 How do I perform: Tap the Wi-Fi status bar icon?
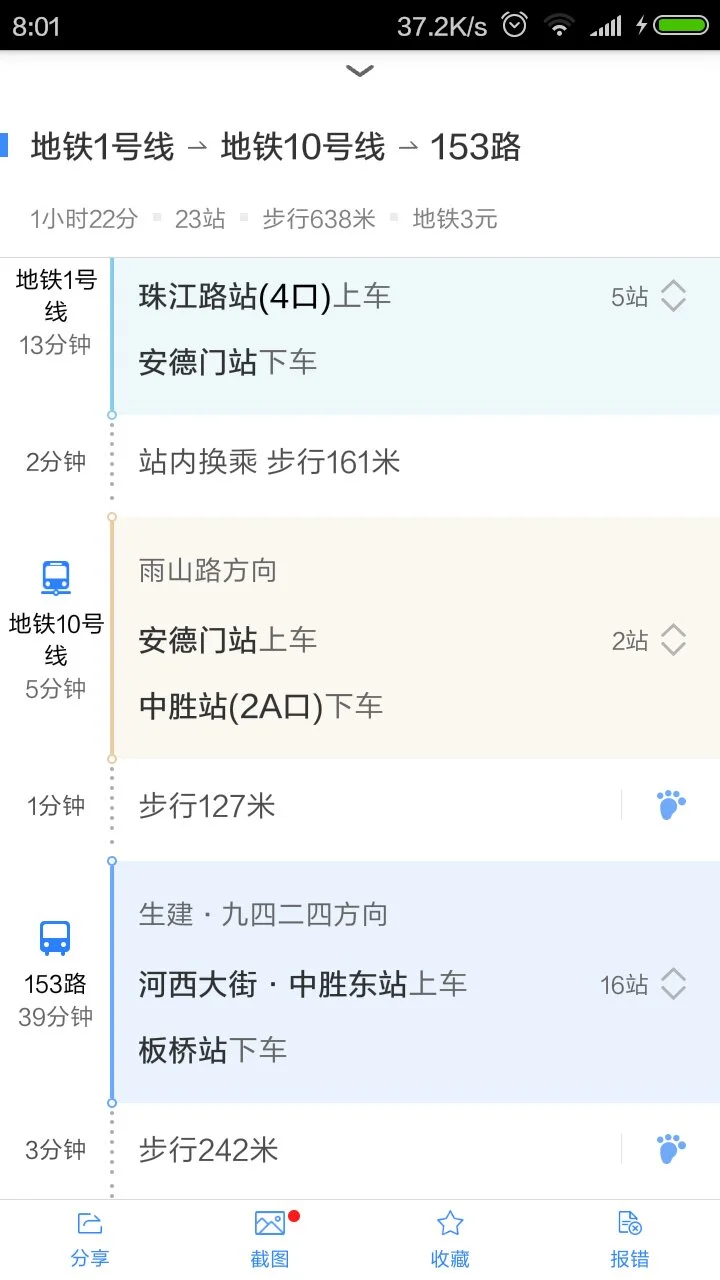click(559, 26)
